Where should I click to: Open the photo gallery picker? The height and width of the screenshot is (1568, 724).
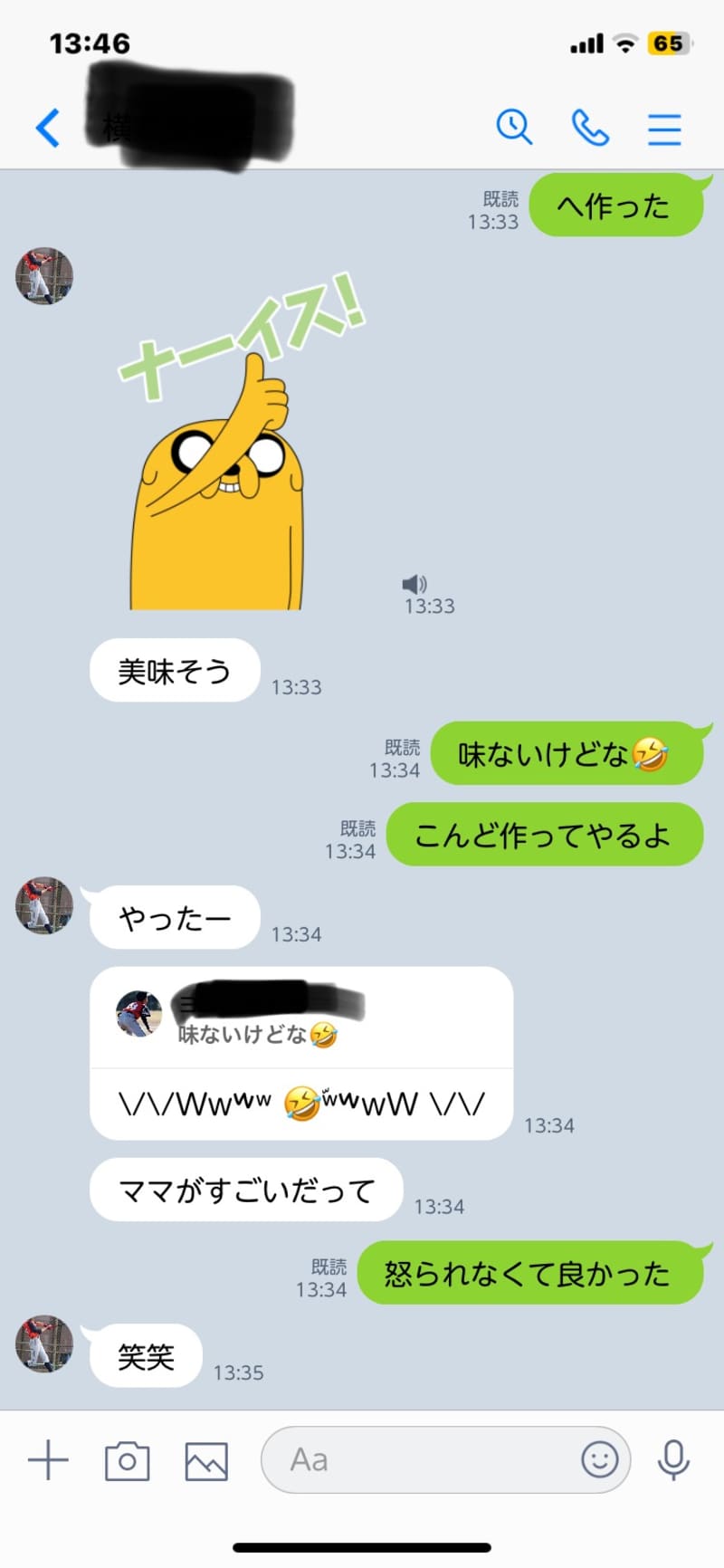[x=206, y=1460]
